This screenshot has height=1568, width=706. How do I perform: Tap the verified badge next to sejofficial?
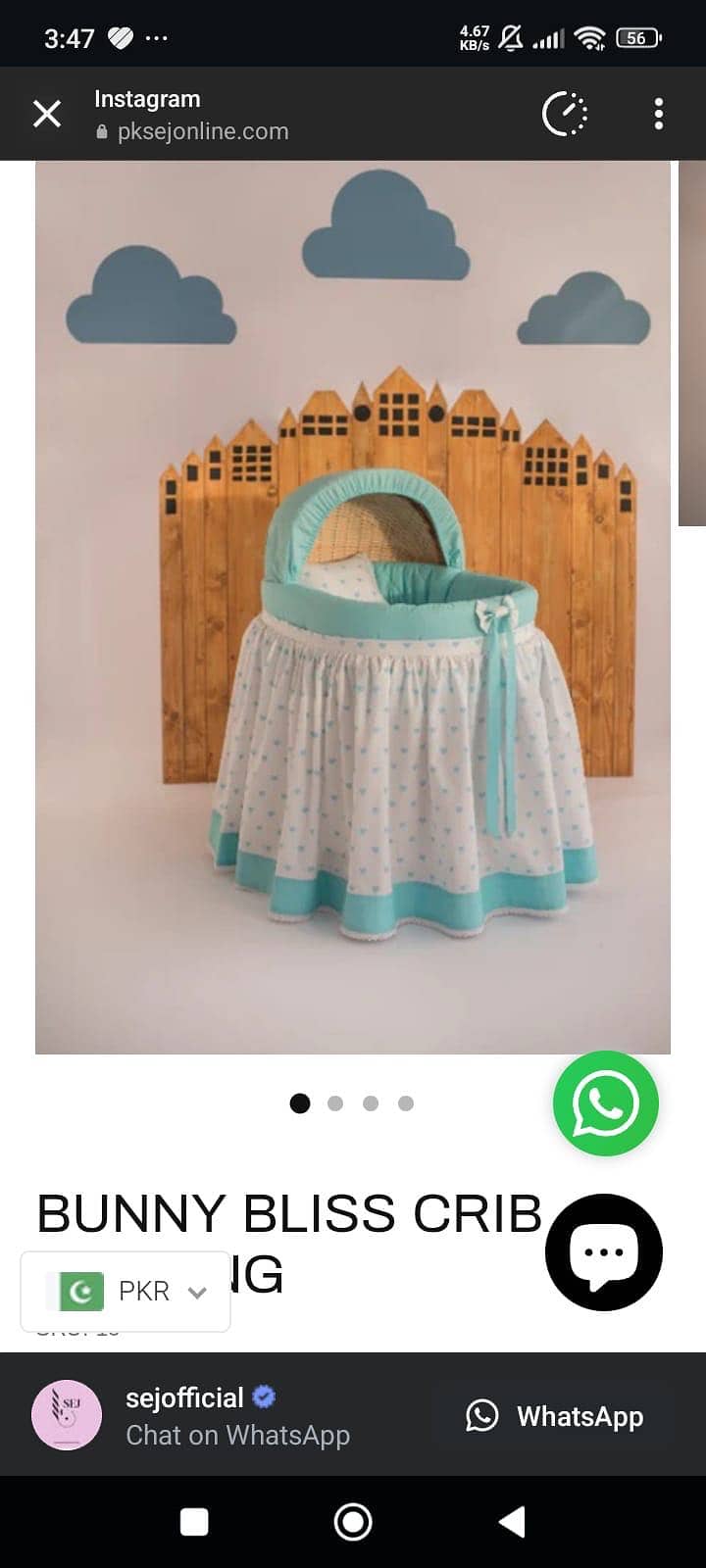(263, 1397)
